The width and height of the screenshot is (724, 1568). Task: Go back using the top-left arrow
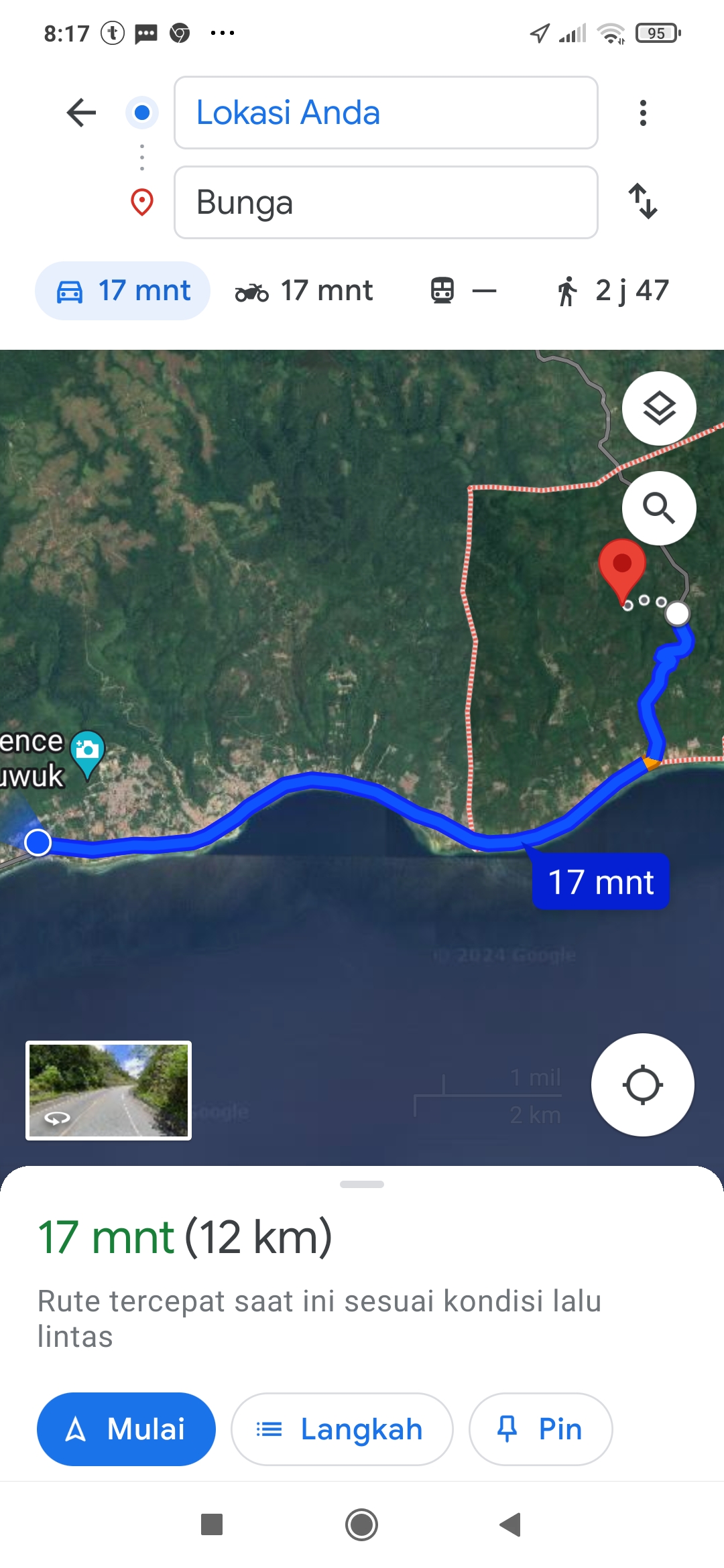click(82, 113)
